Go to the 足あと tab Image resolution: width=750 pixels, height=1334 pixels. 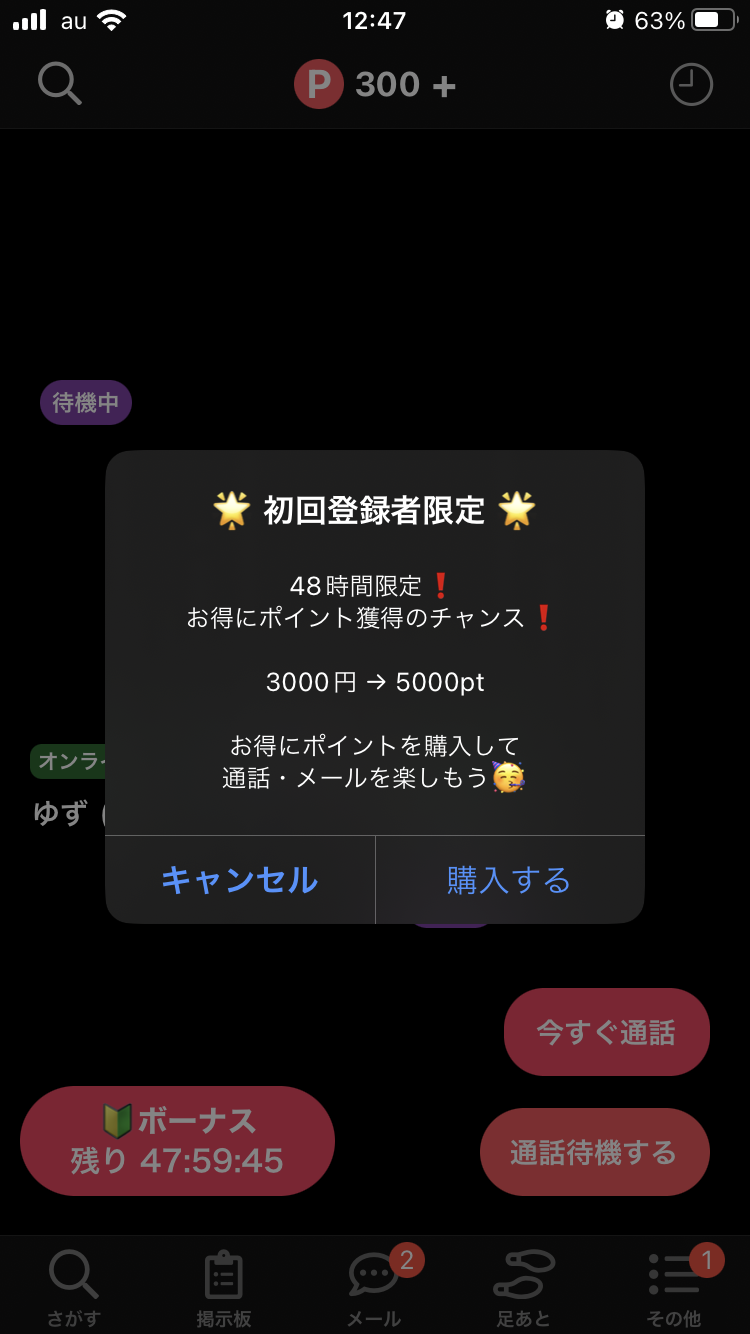click(x=524, y=1288)
